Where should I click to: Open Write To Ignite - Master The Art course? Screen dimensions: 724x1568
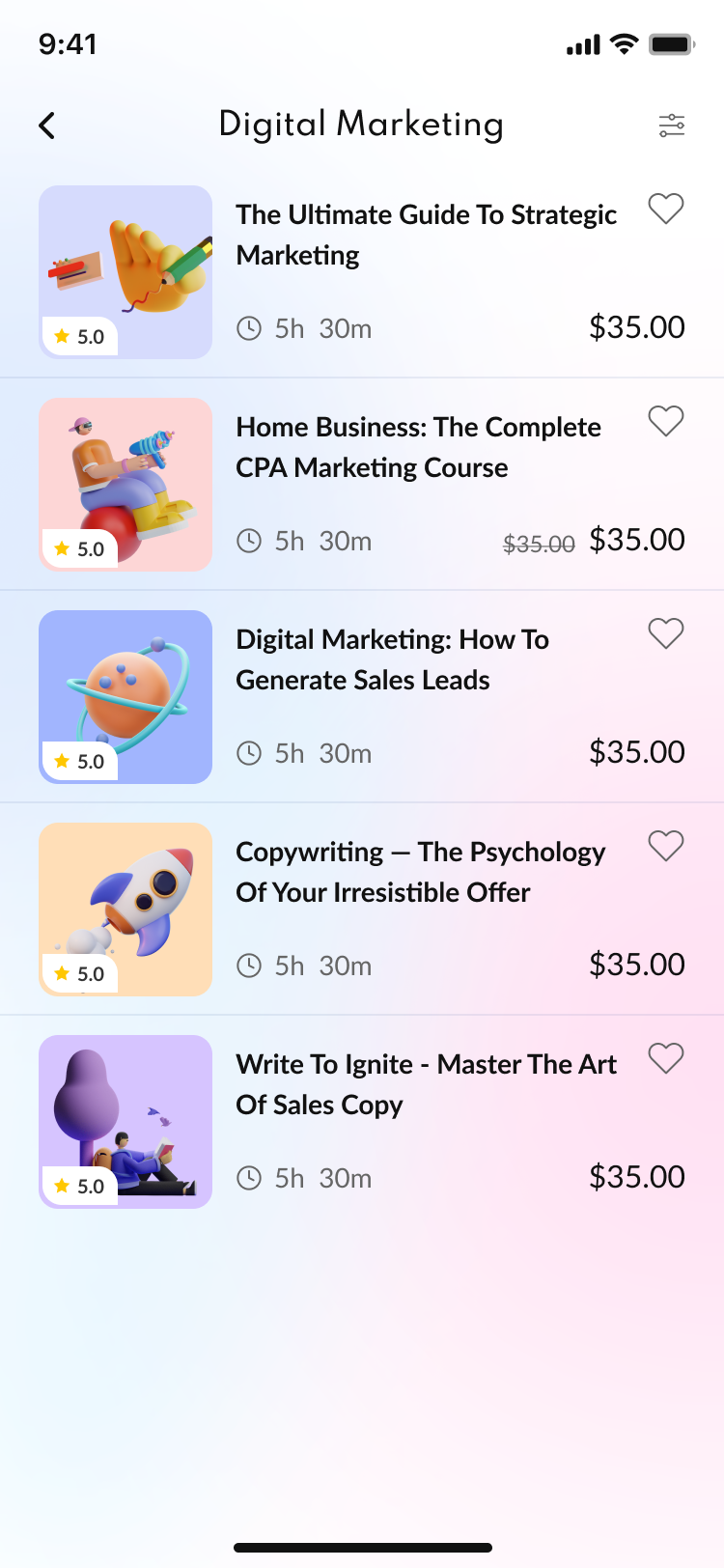click(x=426, y=1084)
